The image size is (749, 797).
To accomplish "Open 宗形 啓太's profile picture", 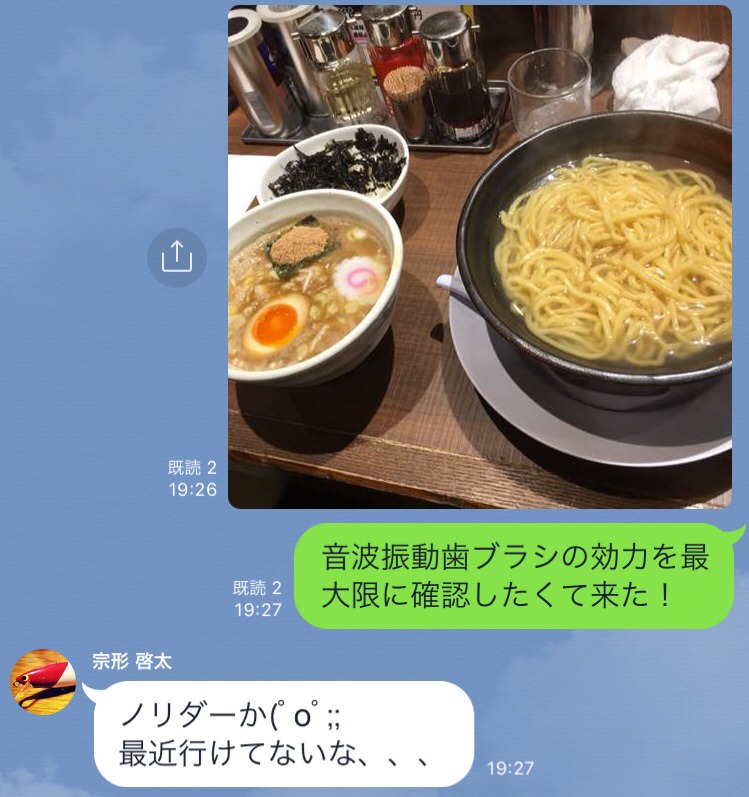I will coord(42,681).
